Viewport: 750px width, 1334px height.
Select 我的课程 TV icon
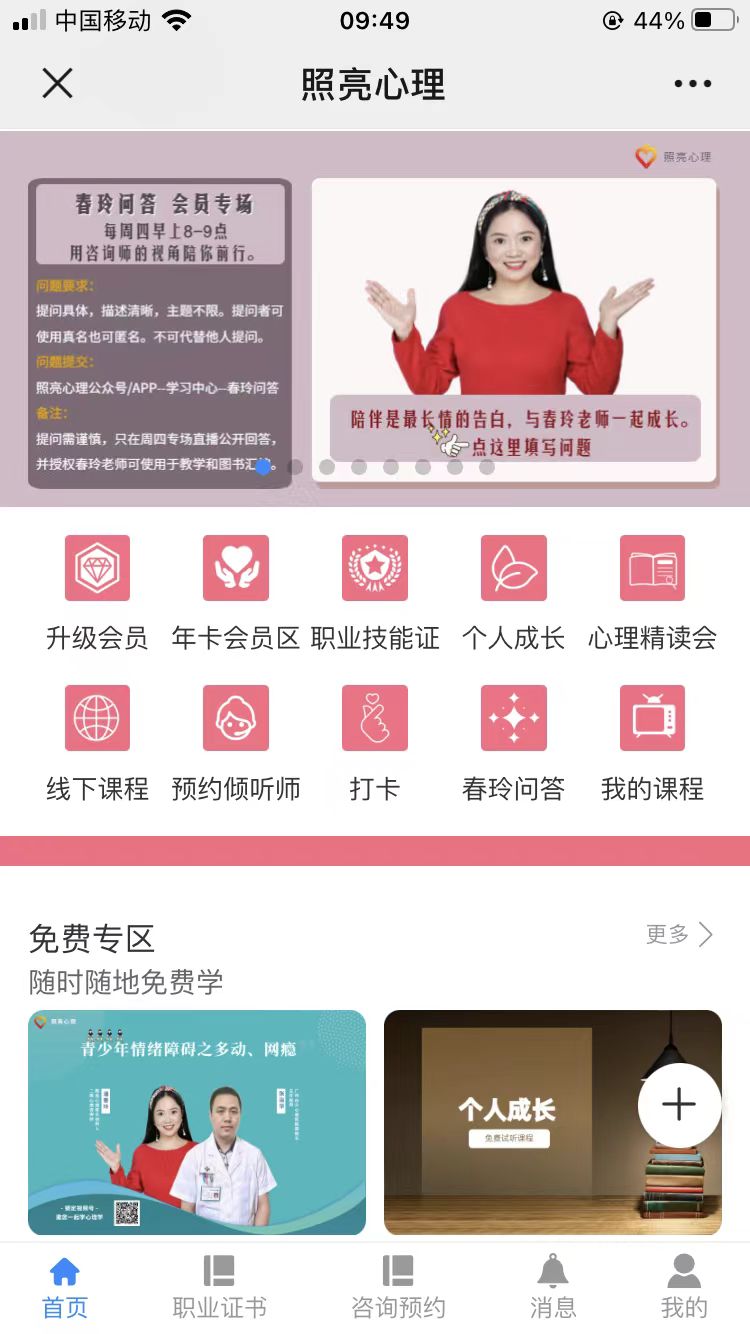(x=652, y=718)
